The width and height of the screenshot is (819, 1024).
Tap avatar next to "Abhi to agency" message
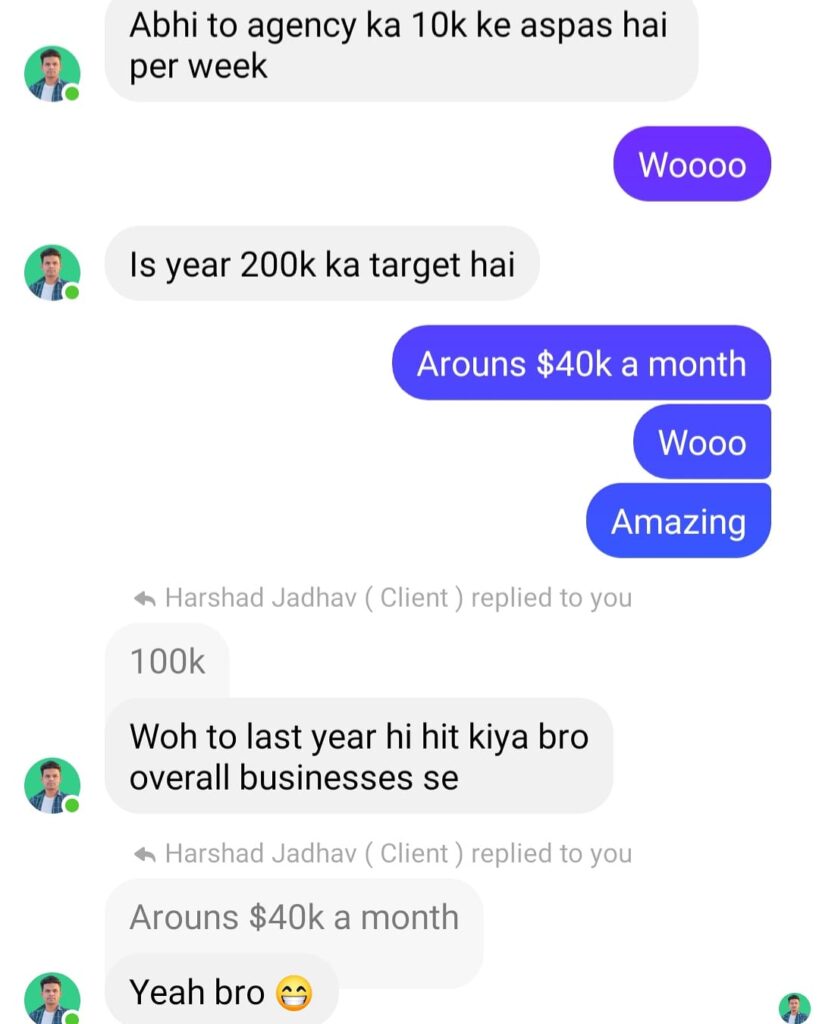(x=51, y=73)
